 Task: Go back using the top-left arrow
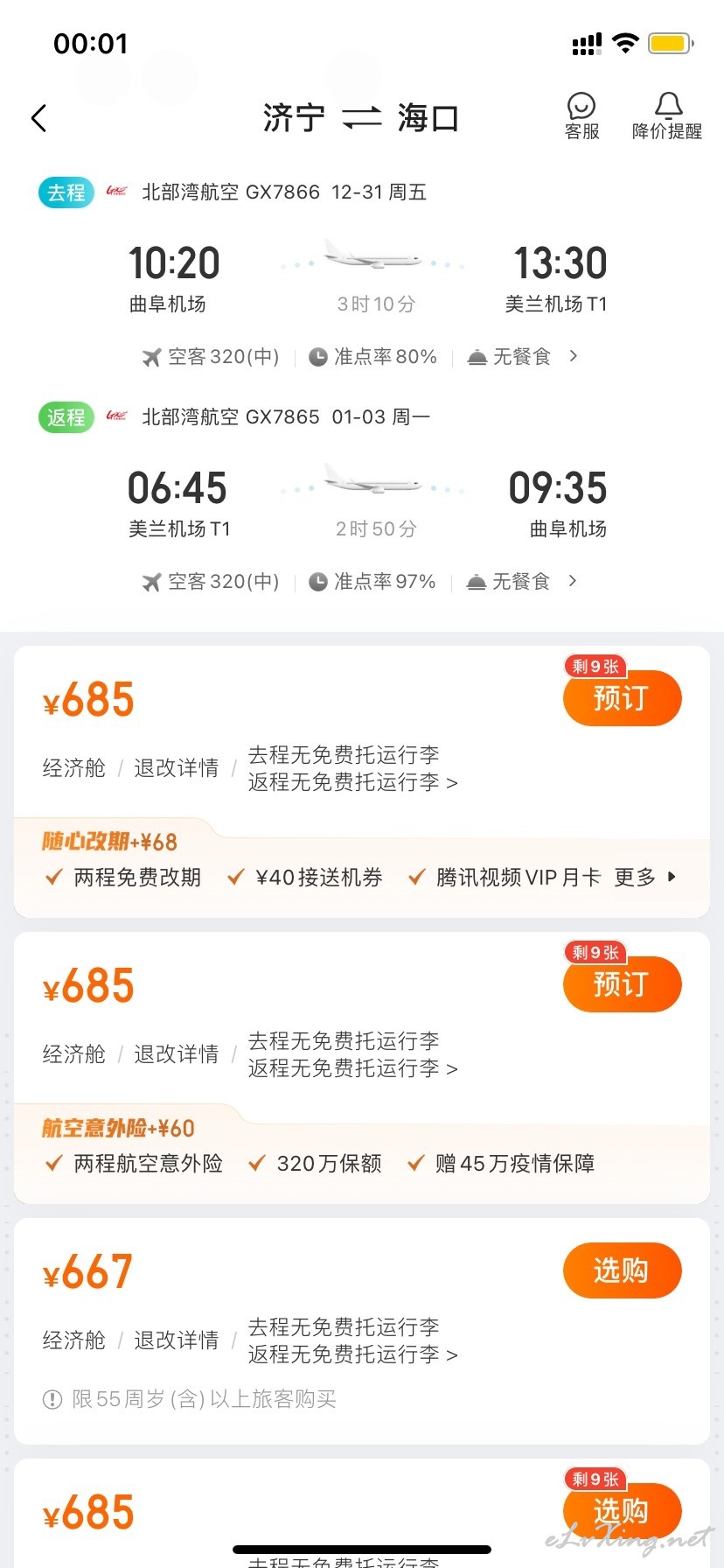(x=38, y=118)
